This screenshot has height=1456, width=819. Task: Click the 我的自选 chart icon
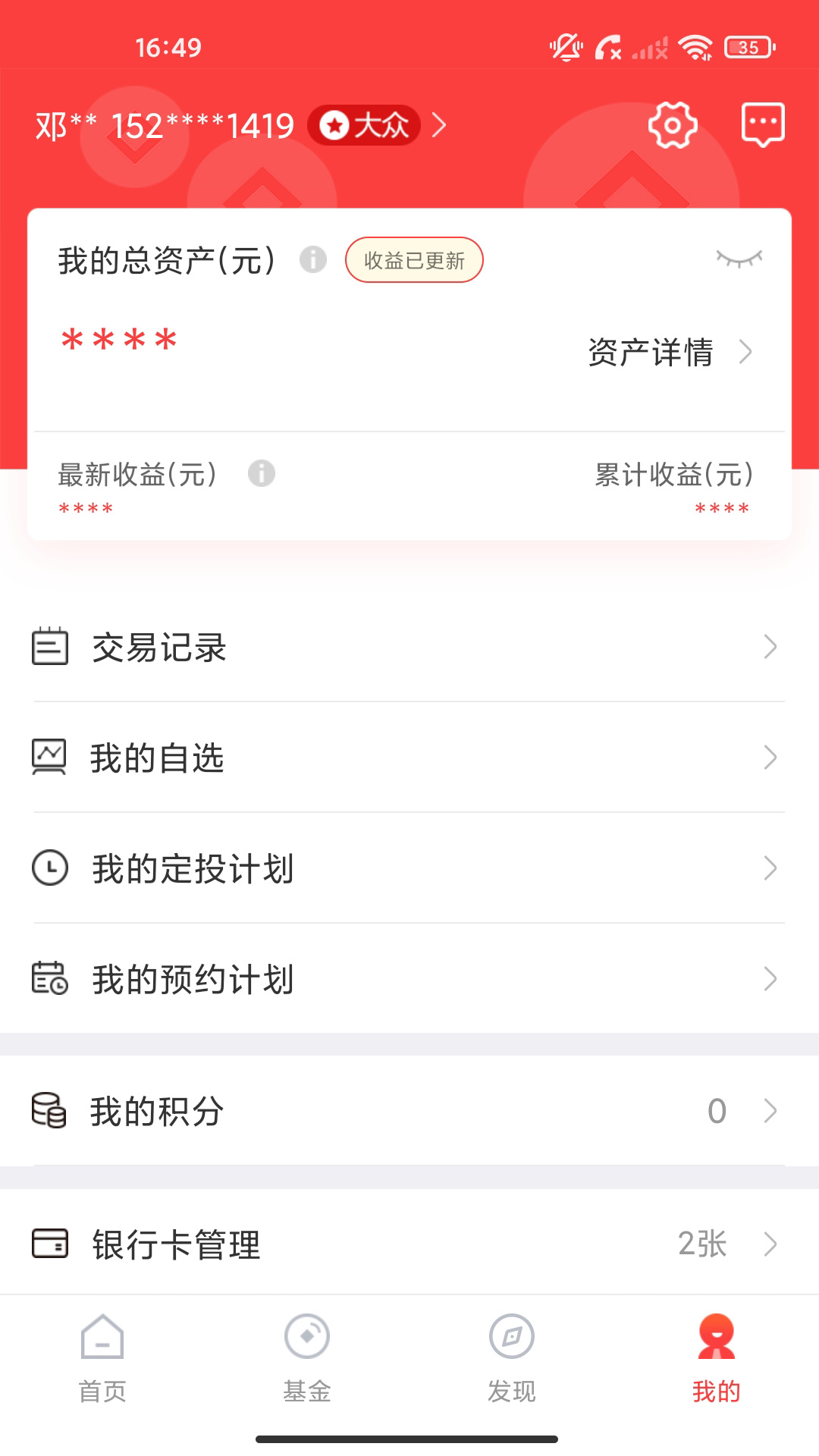tap(49, 756)
